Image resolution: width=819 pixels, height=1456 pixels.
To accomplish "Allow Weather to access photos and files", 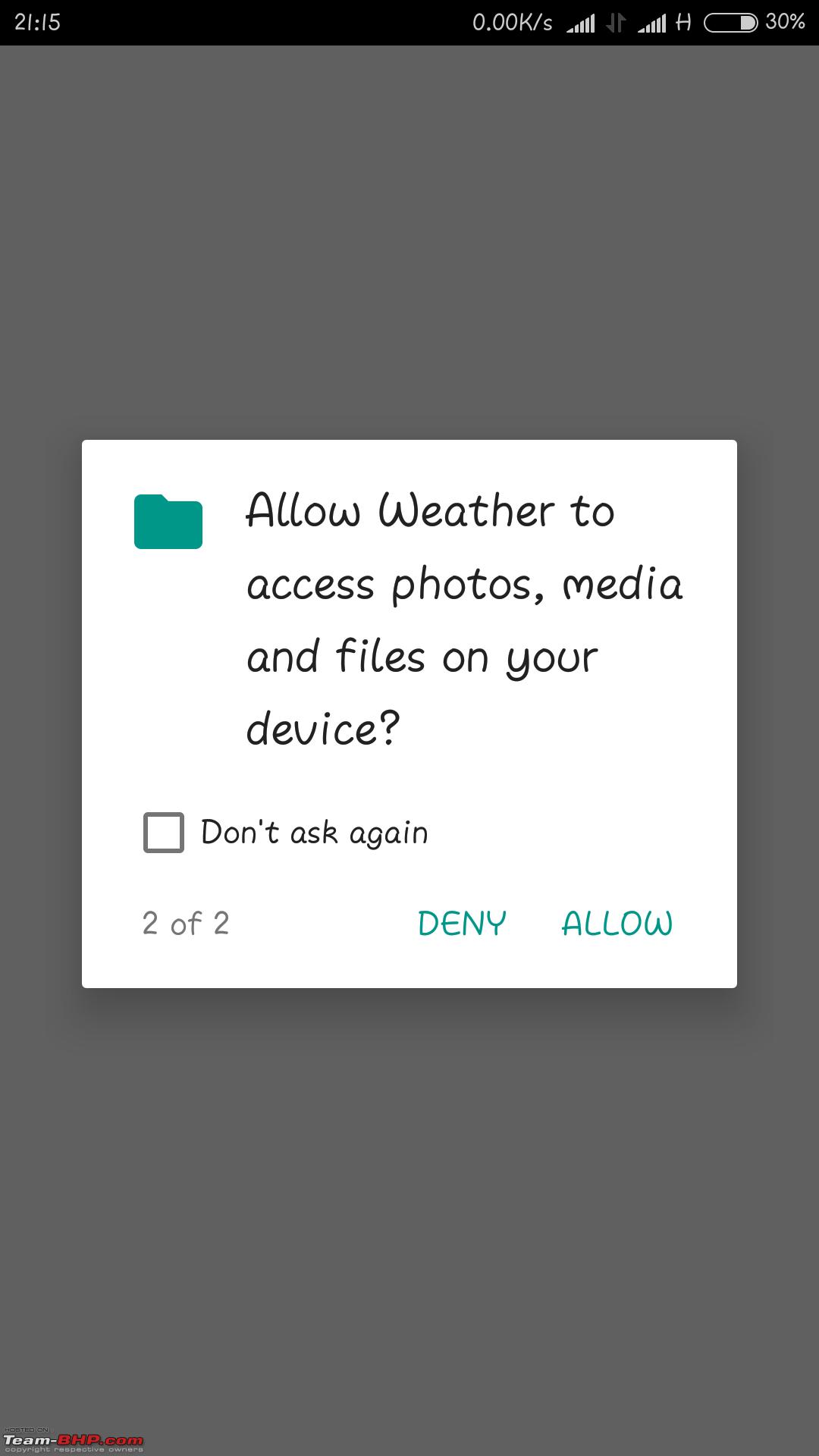I will 617,923.
